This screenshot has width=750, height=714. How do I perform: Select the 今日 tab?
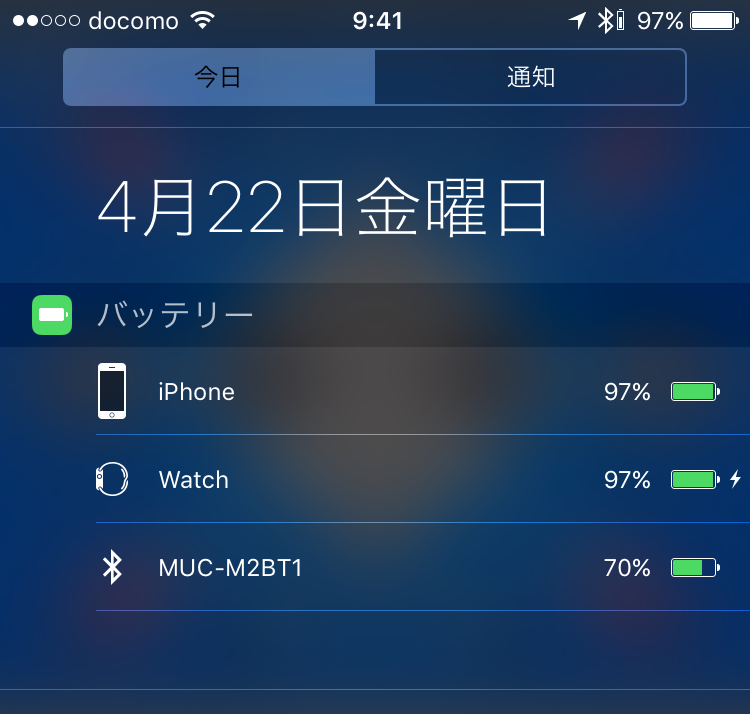pyautogui.click(x=219, y=77)
